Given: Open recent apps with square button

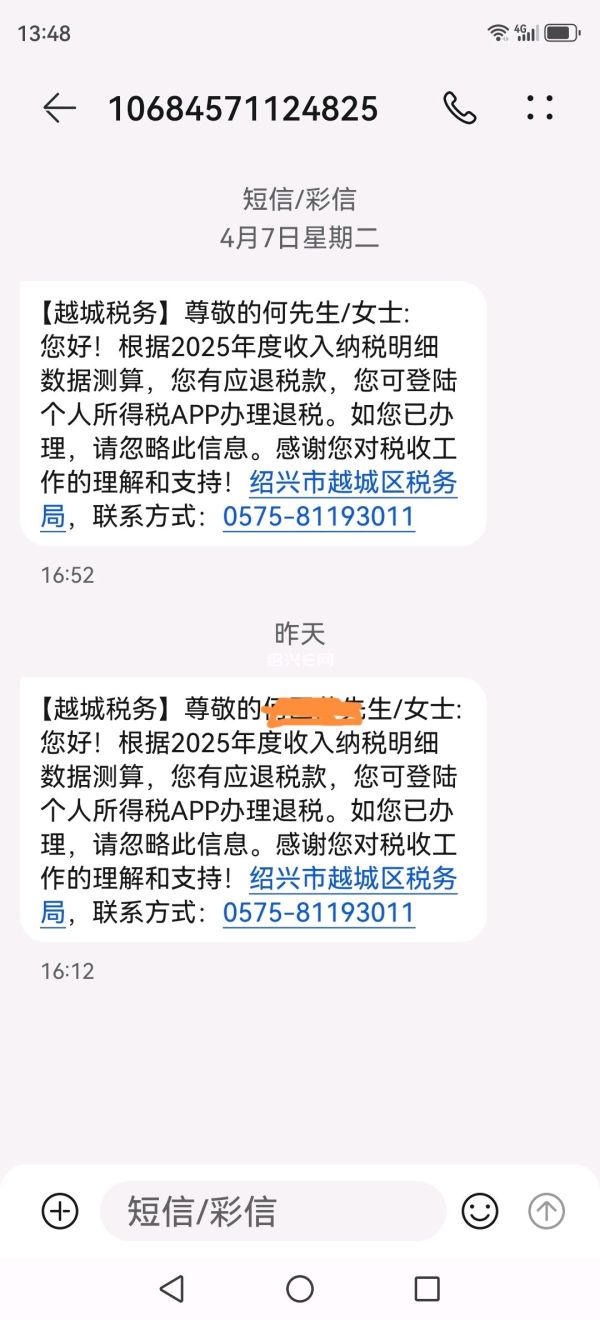Looking at the screenshot, I should tap(427, 1289).
